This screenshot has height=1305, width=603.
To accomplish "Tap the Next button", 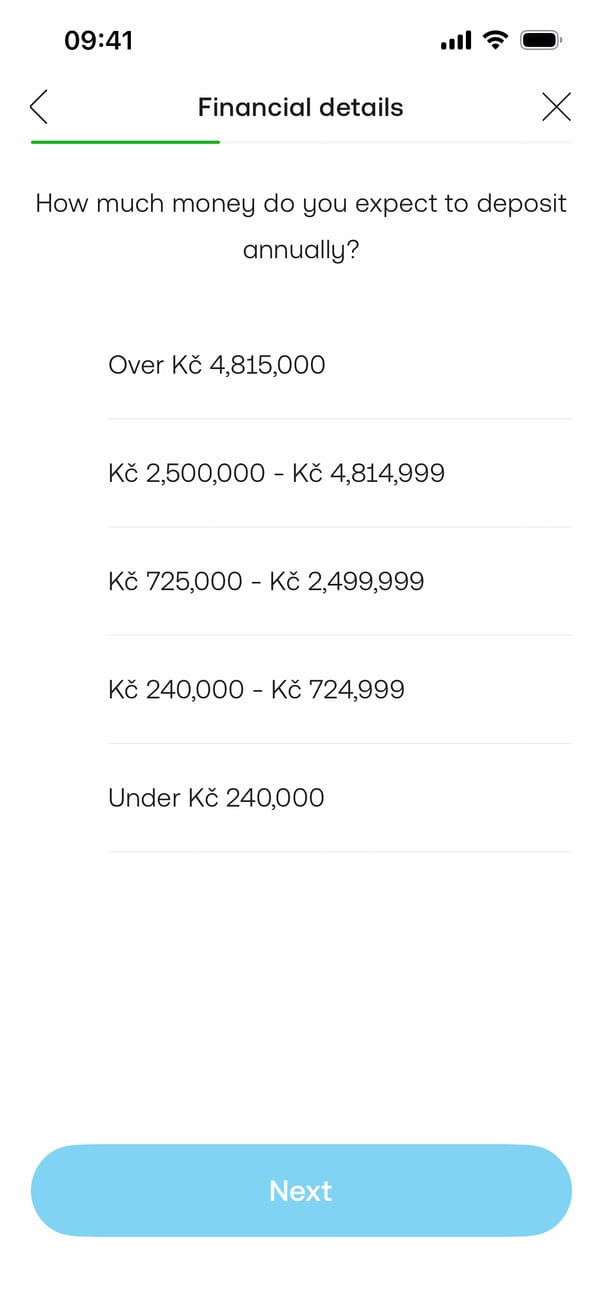I will 301,1190.
